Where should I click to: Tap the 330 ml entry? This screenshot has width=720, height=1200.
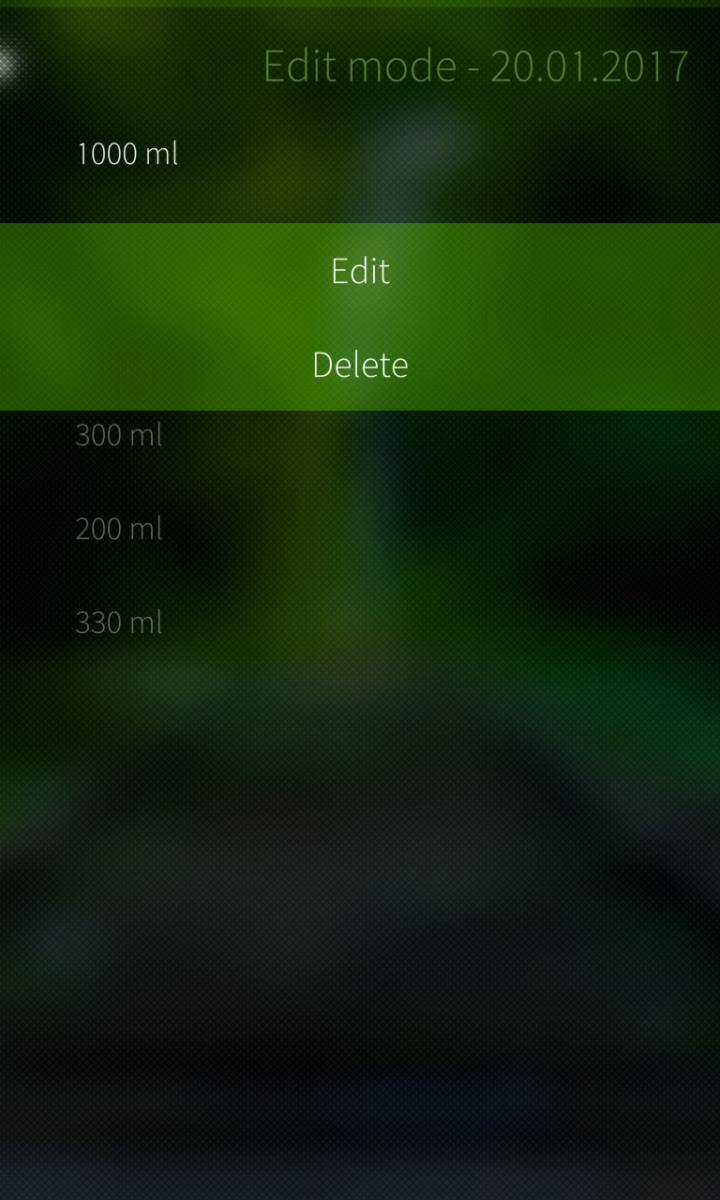pos(119,623)
